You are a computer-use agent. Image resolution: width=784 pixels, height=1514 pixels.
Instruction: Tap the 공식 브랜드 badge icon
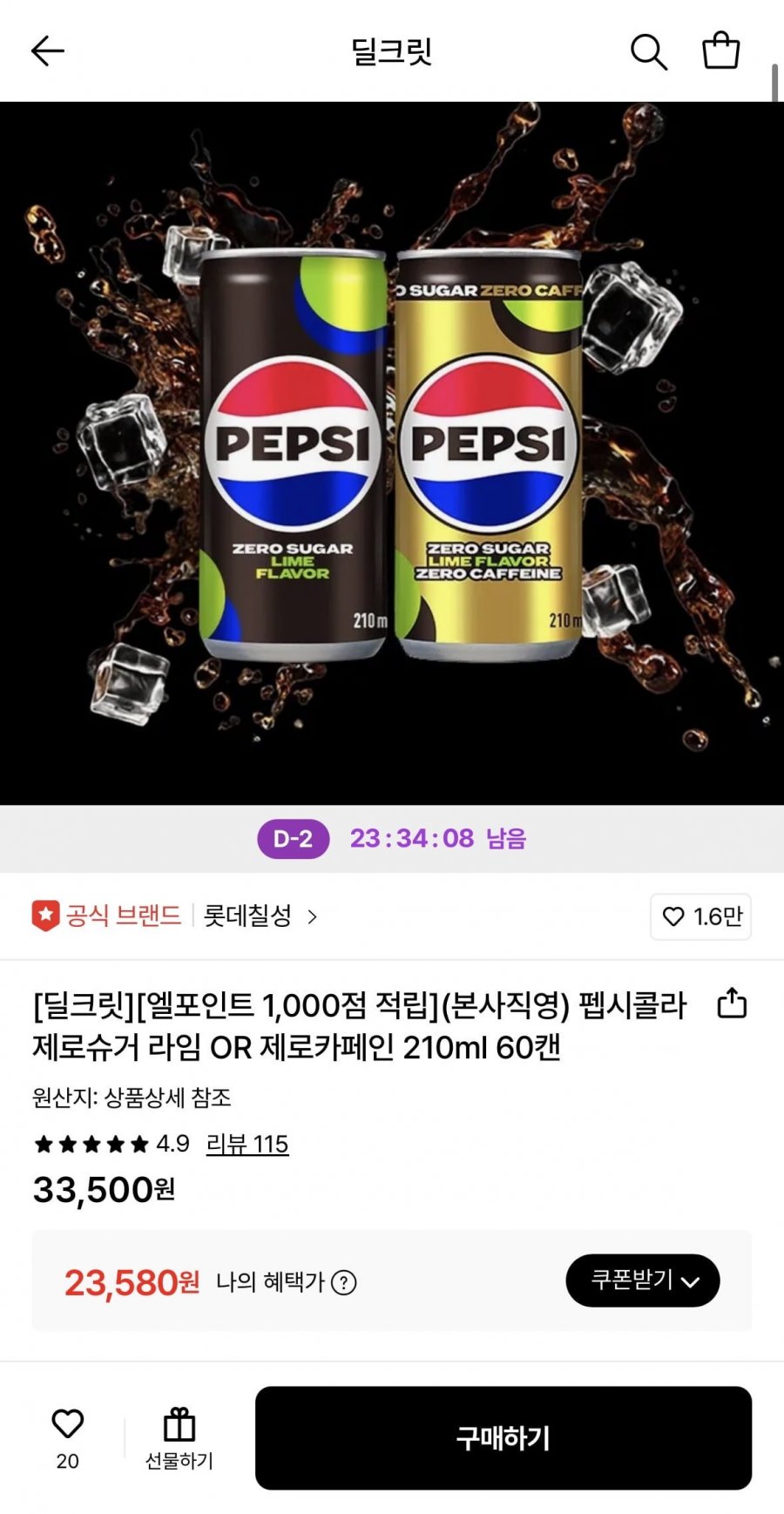coord(48,916)
